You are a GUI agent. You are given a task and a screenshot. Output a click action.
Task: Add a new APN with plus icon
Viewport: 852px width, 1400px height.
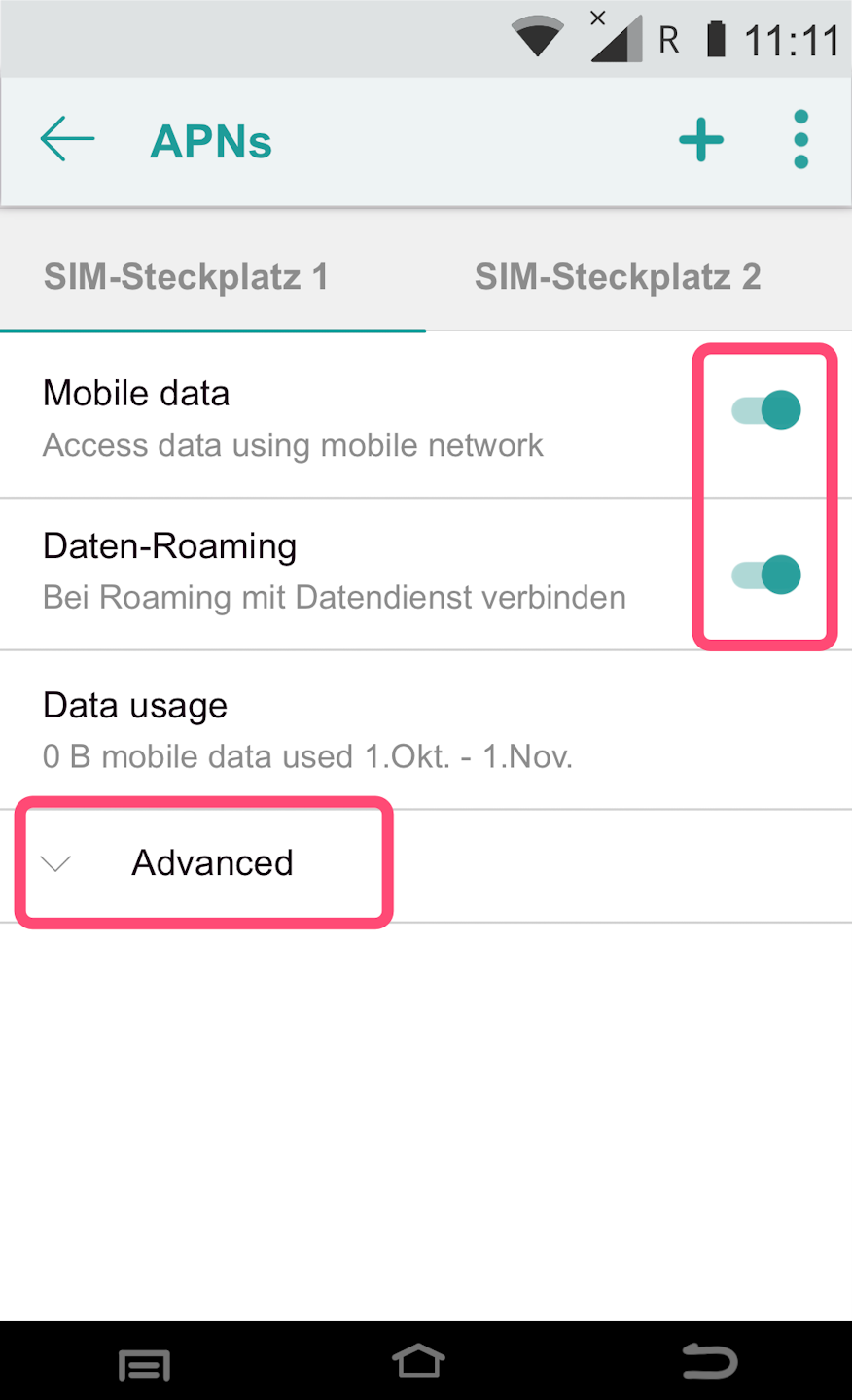pos(701,141)
